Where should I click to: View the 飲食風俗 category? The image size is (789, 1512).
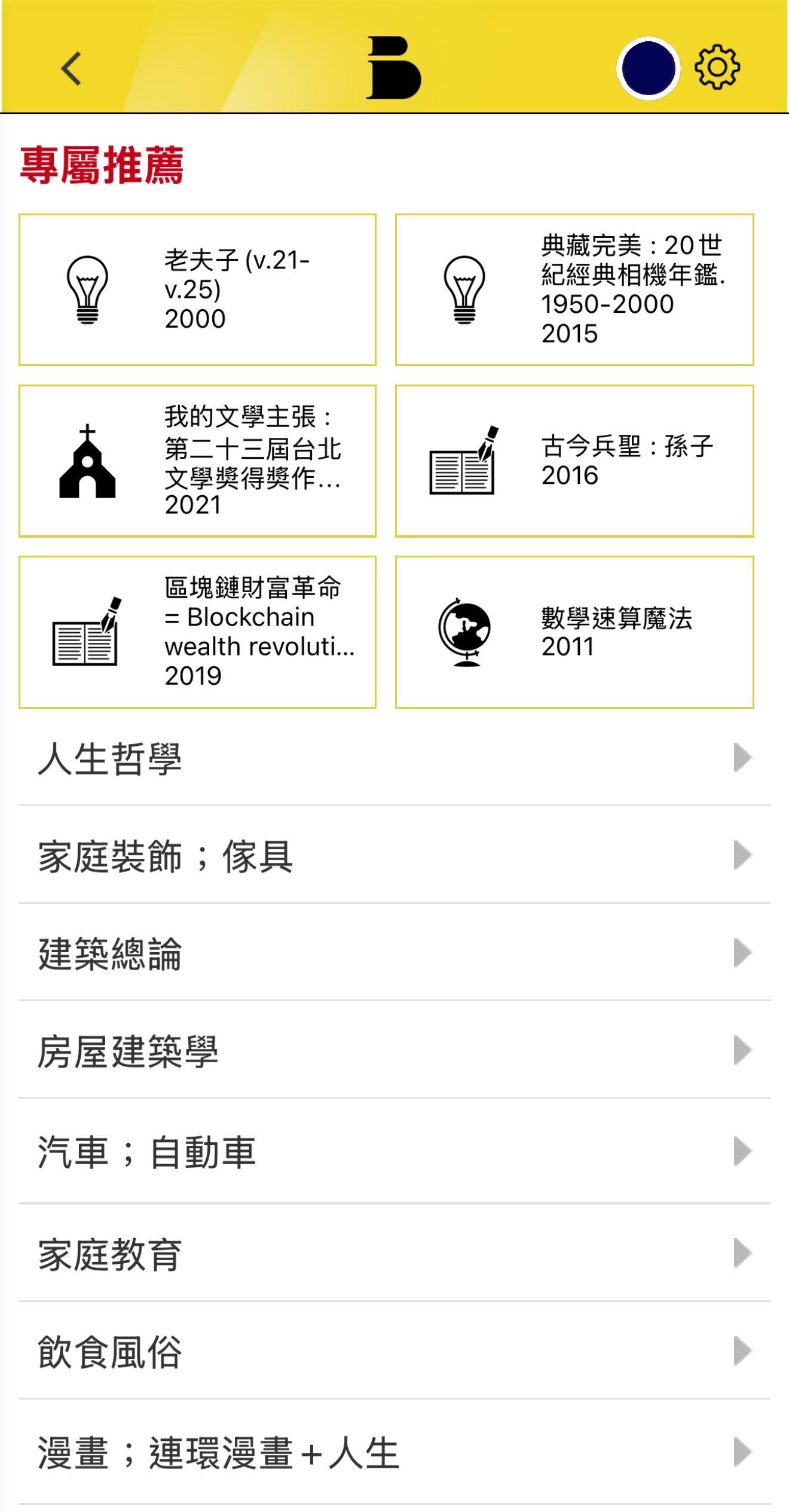coord(395,1351)
